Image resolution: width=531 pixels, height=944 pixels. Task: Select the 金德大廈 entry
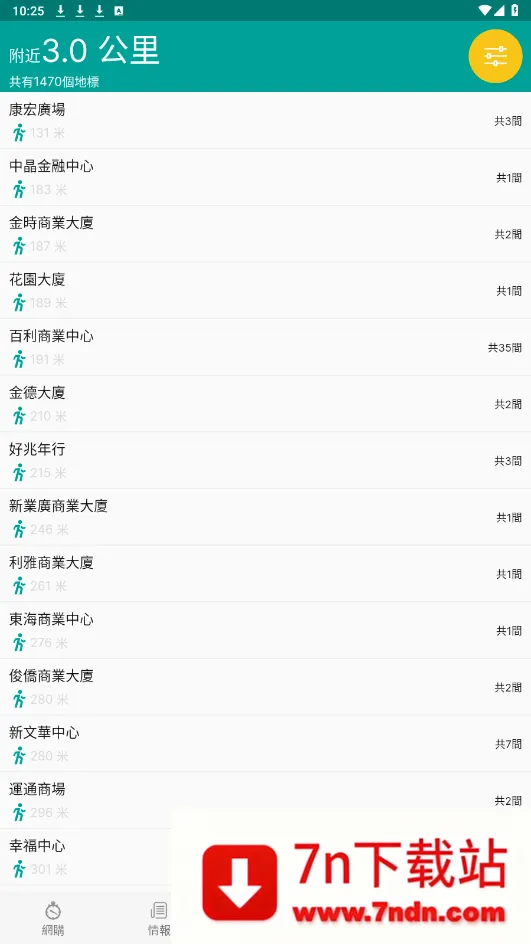[266, 403]
